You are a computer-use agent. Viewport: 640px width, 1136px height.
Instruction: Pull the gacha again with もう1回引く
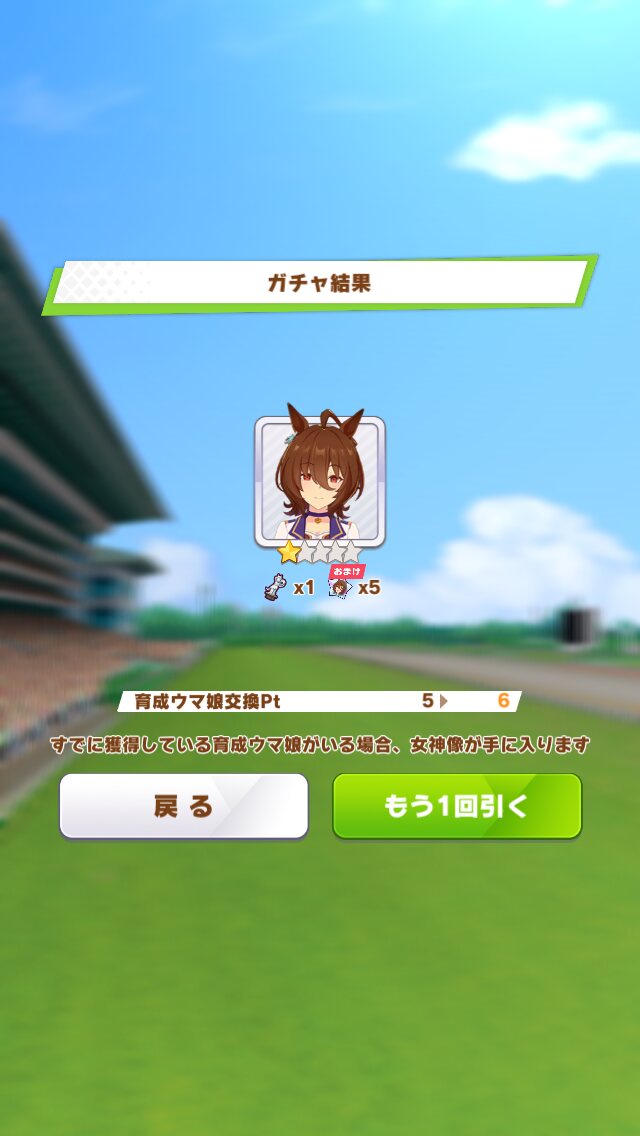point(457,806)
